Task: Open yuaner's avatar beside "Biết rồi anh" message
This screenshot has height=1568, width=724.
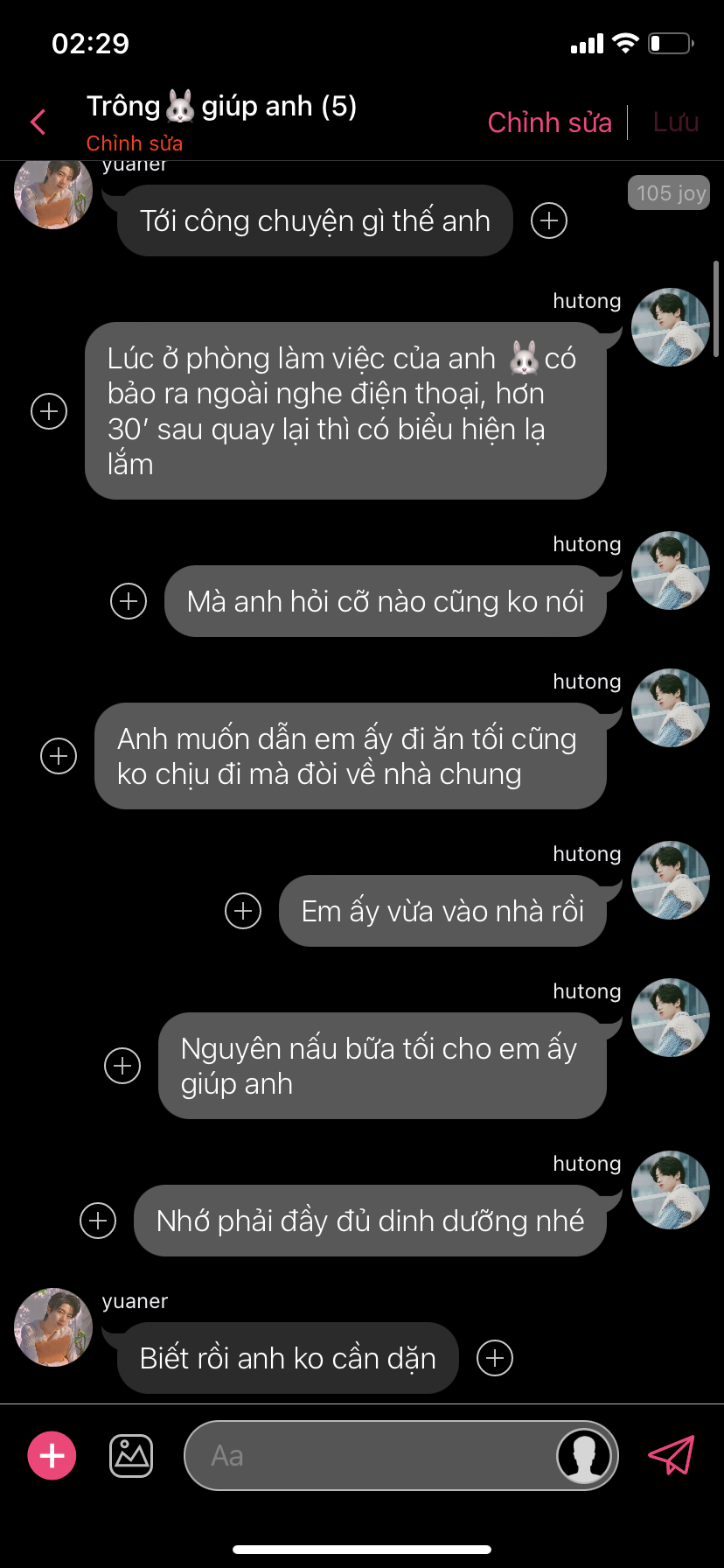Action: (x=53, y=1326)
